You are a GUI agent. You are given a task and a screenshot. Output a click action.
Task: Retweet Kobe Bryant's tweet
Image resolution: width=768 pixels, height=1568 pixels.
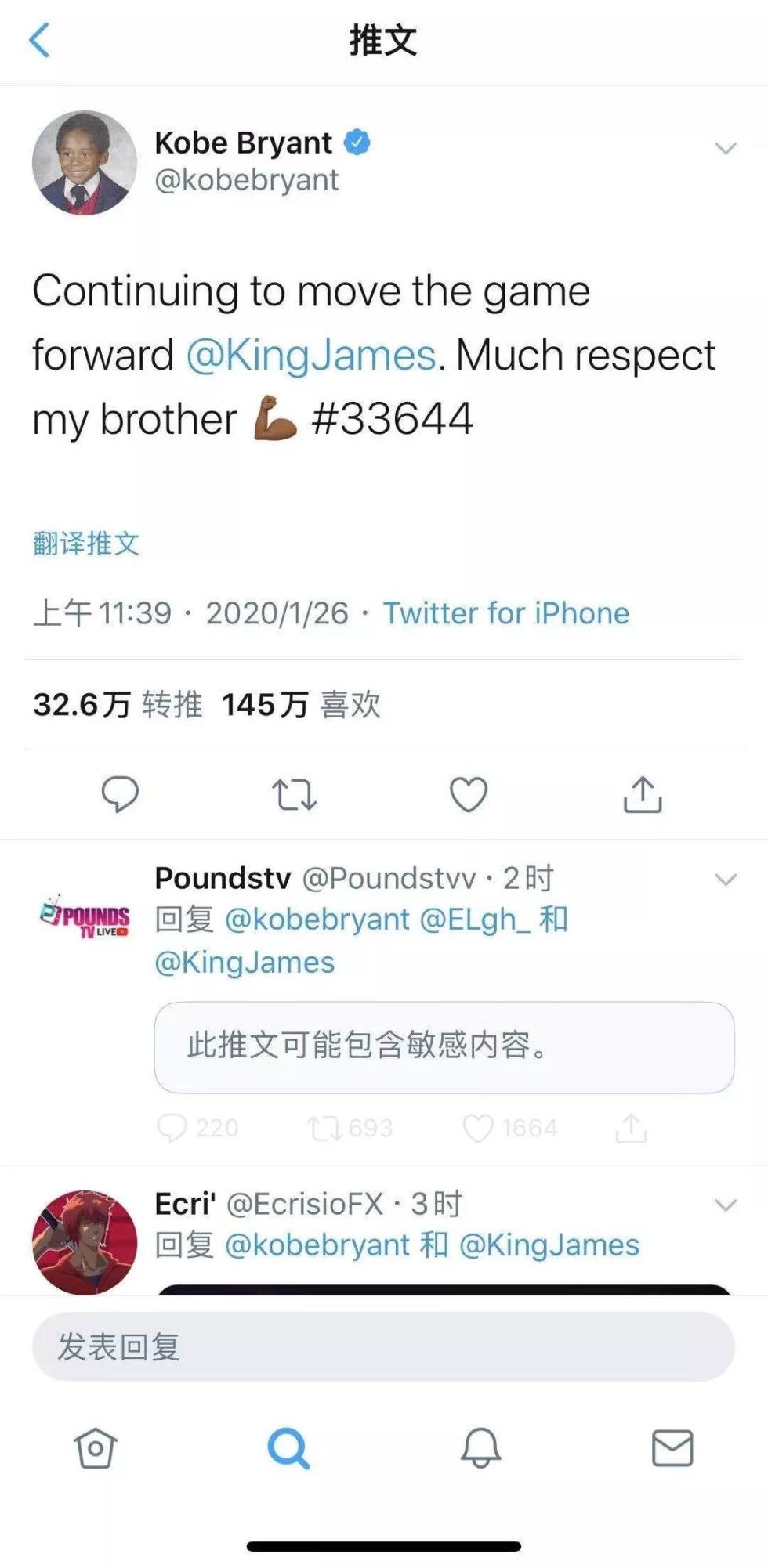point(295,794)
